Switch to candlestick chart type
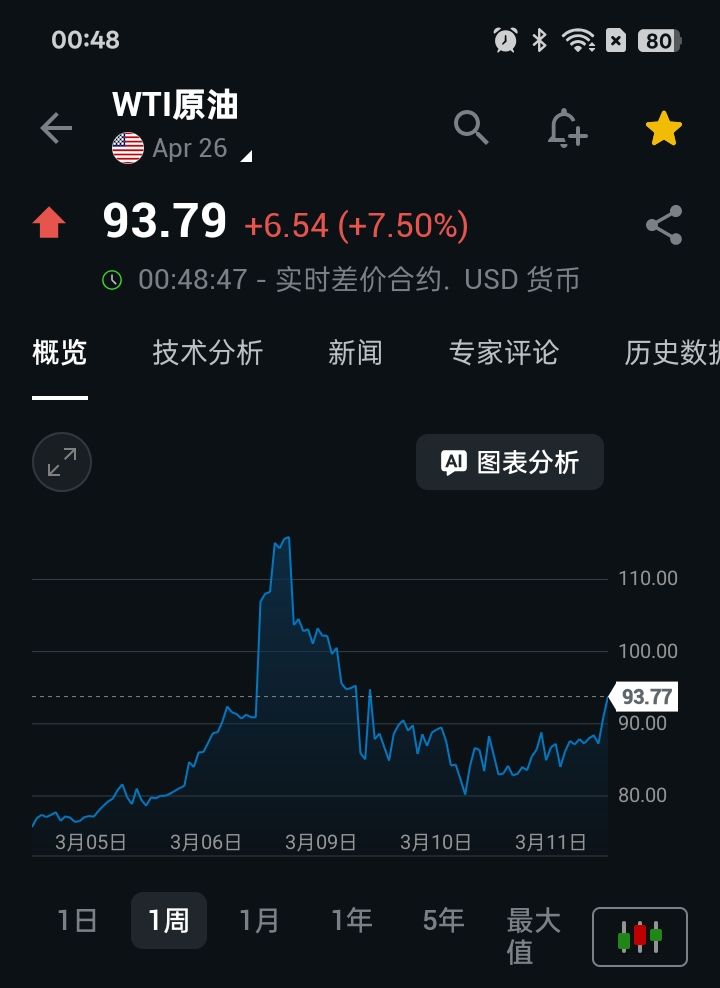This screenshot has width=720, height=988. (639, 936)
